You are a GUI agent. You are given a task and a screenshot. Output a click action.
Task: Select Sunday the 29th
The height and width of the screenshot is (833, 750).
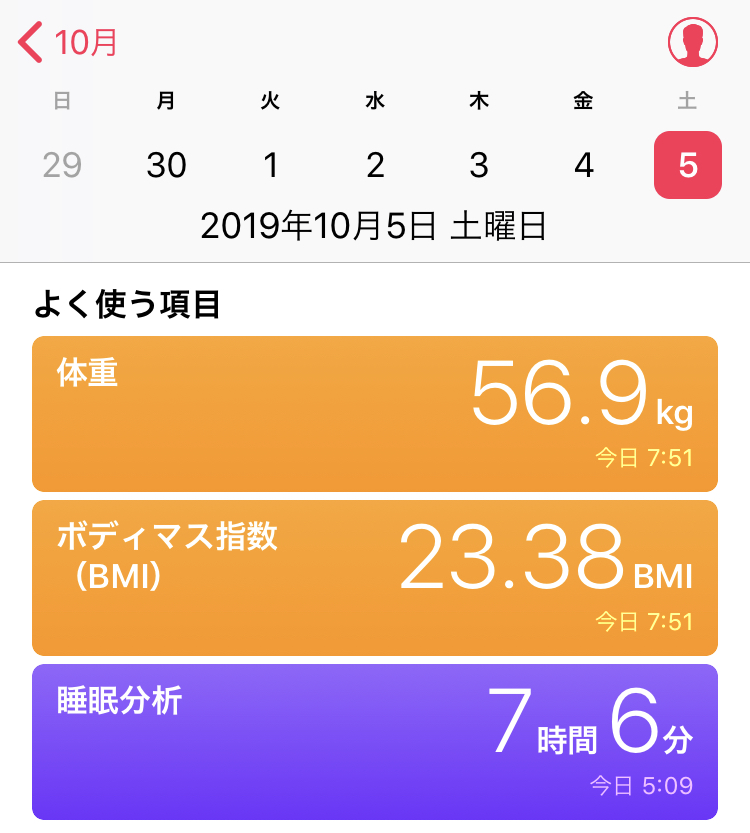coord(62,165)
